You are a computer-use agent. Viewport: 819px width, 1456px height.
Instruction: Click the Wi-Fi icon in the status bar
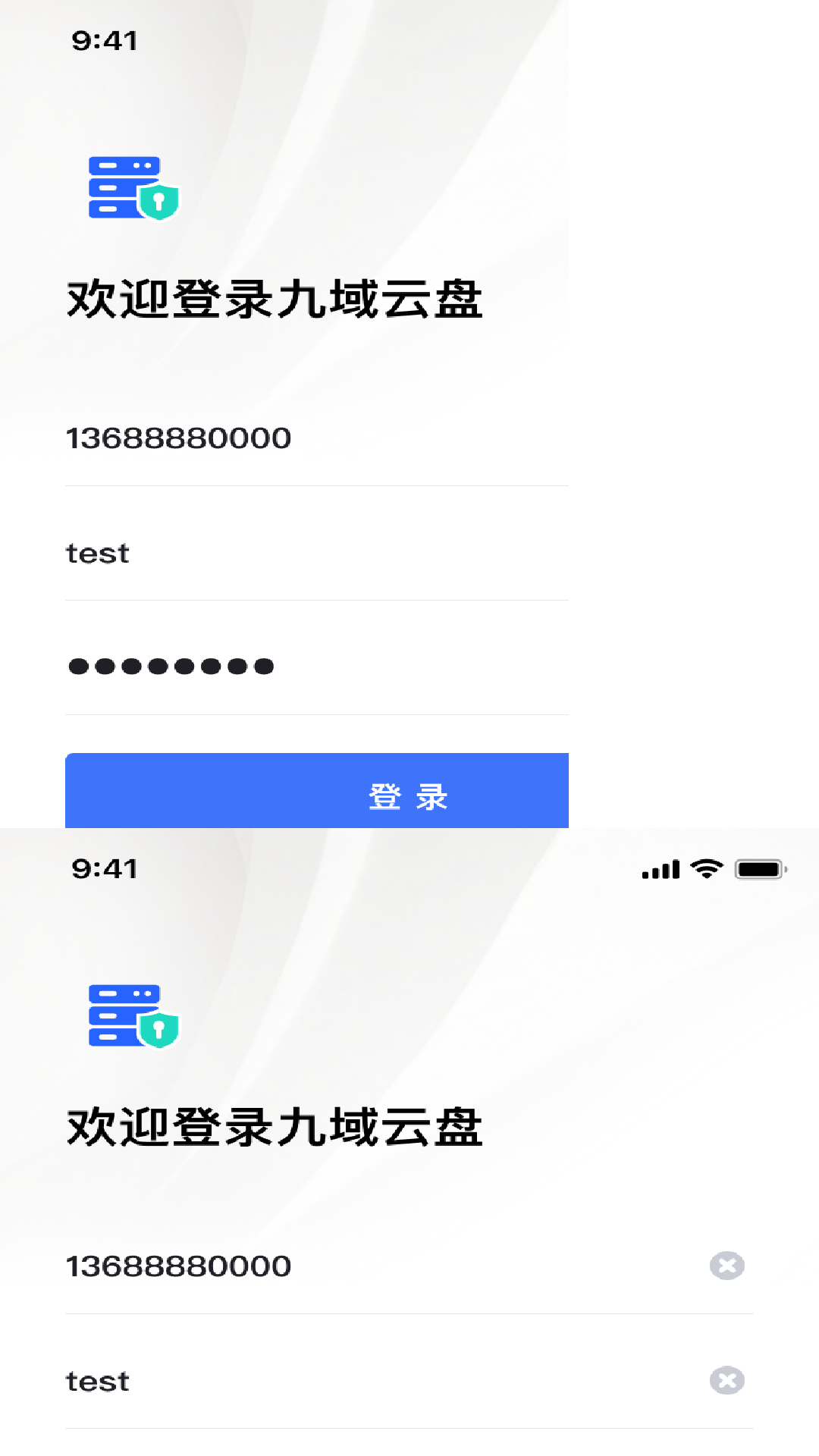707,868
